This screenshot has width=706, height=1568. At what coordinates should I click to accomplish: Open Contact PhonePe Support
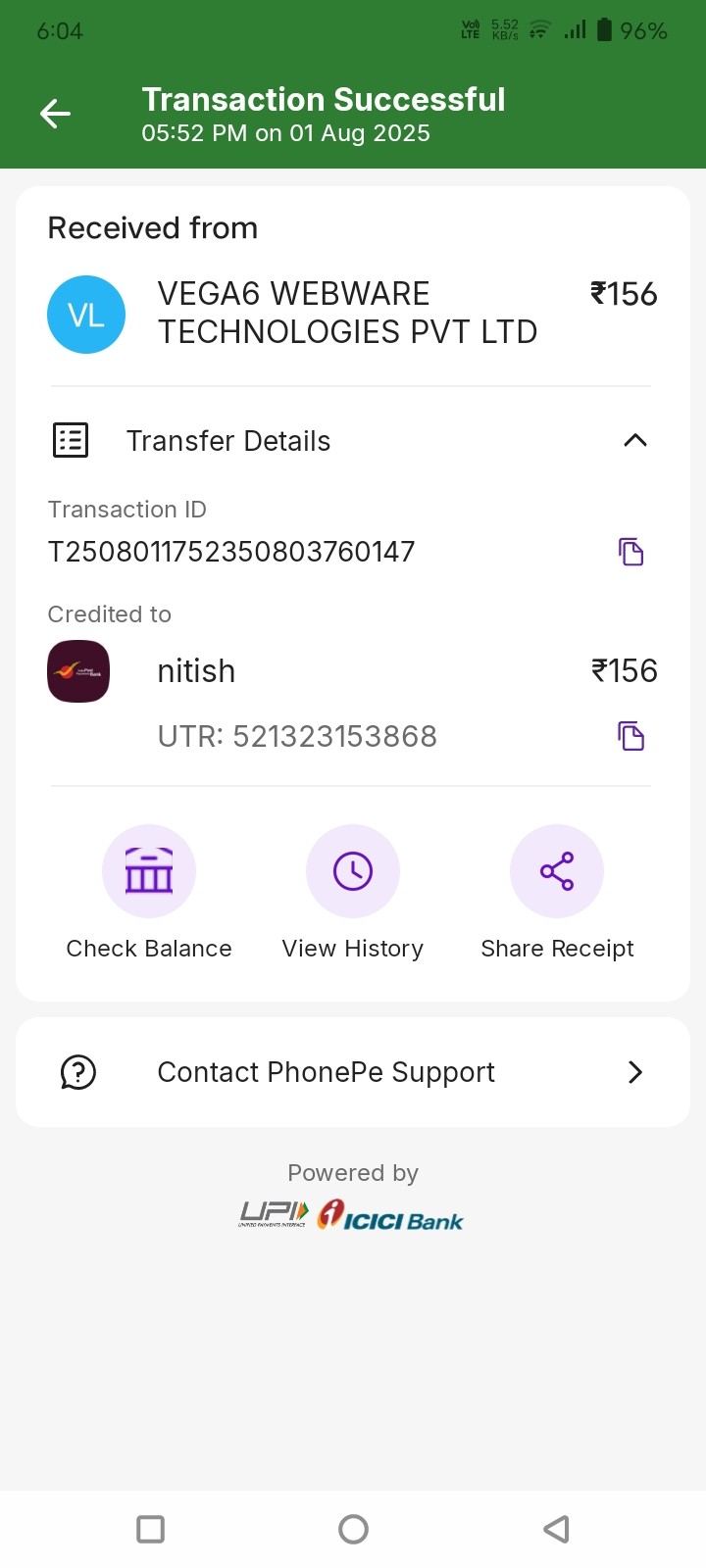click(353, 1072)
